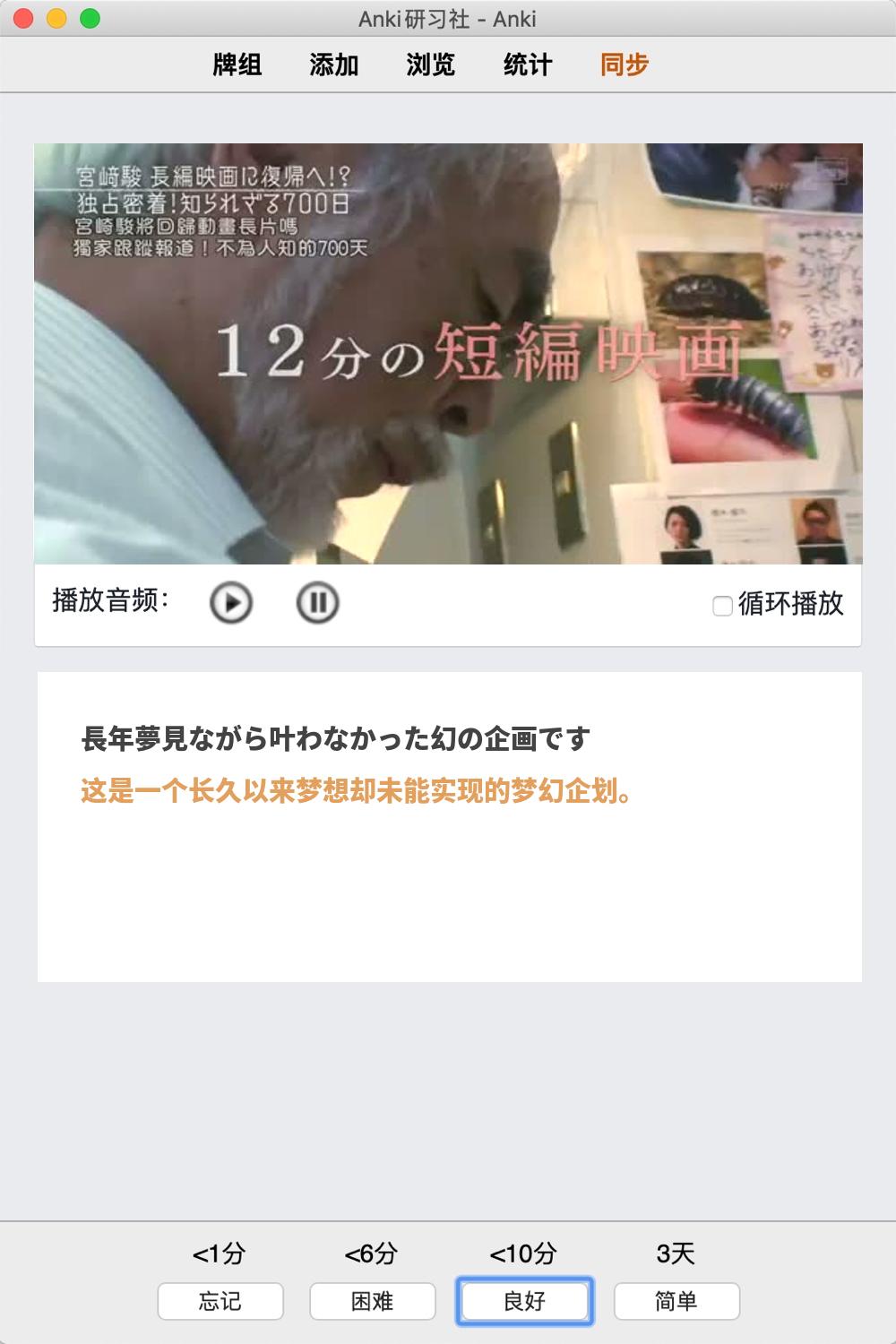Open 添加 to add a card
The height and width of the screenshot is (1344, 896).
click(334, 65)
